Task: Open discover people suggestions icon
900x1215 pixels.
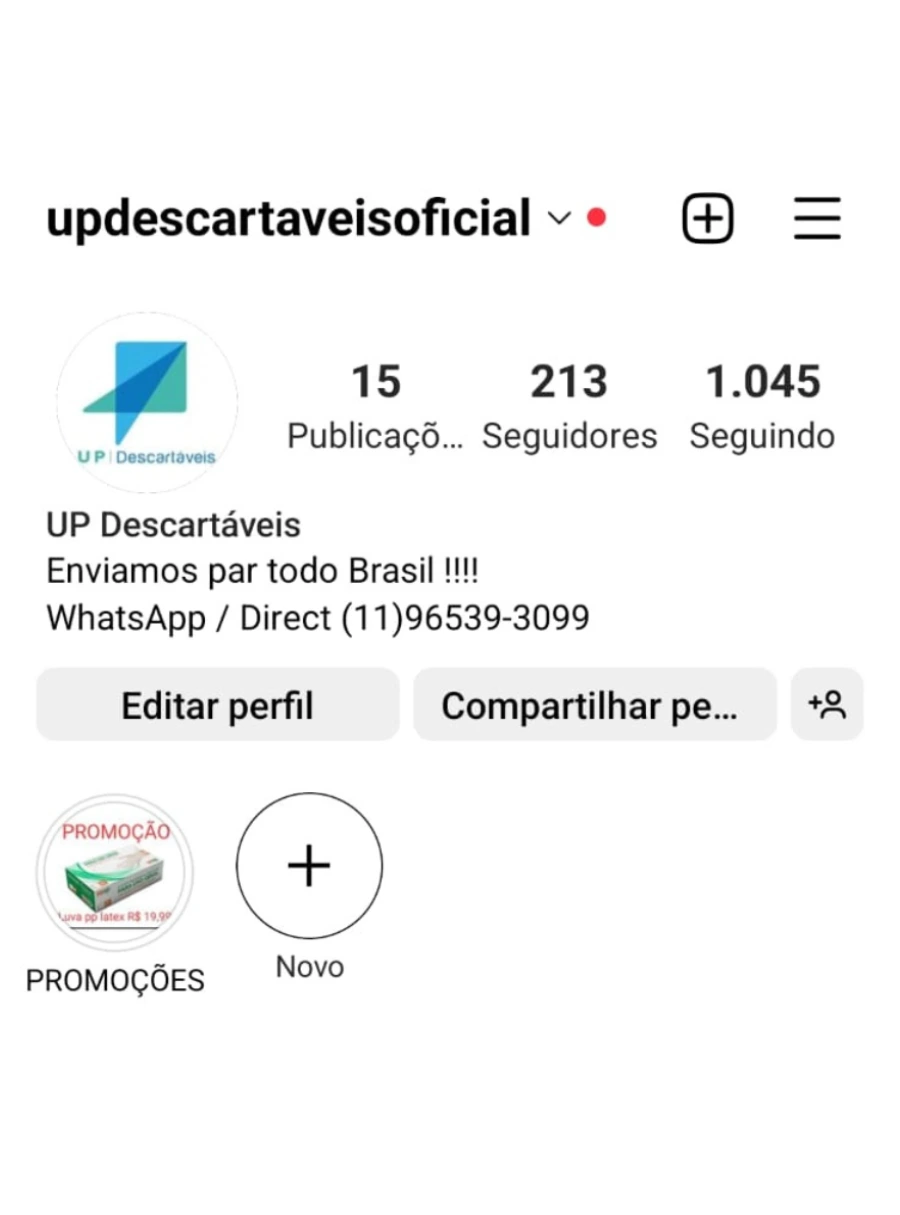Action: (x=827, y=705)
